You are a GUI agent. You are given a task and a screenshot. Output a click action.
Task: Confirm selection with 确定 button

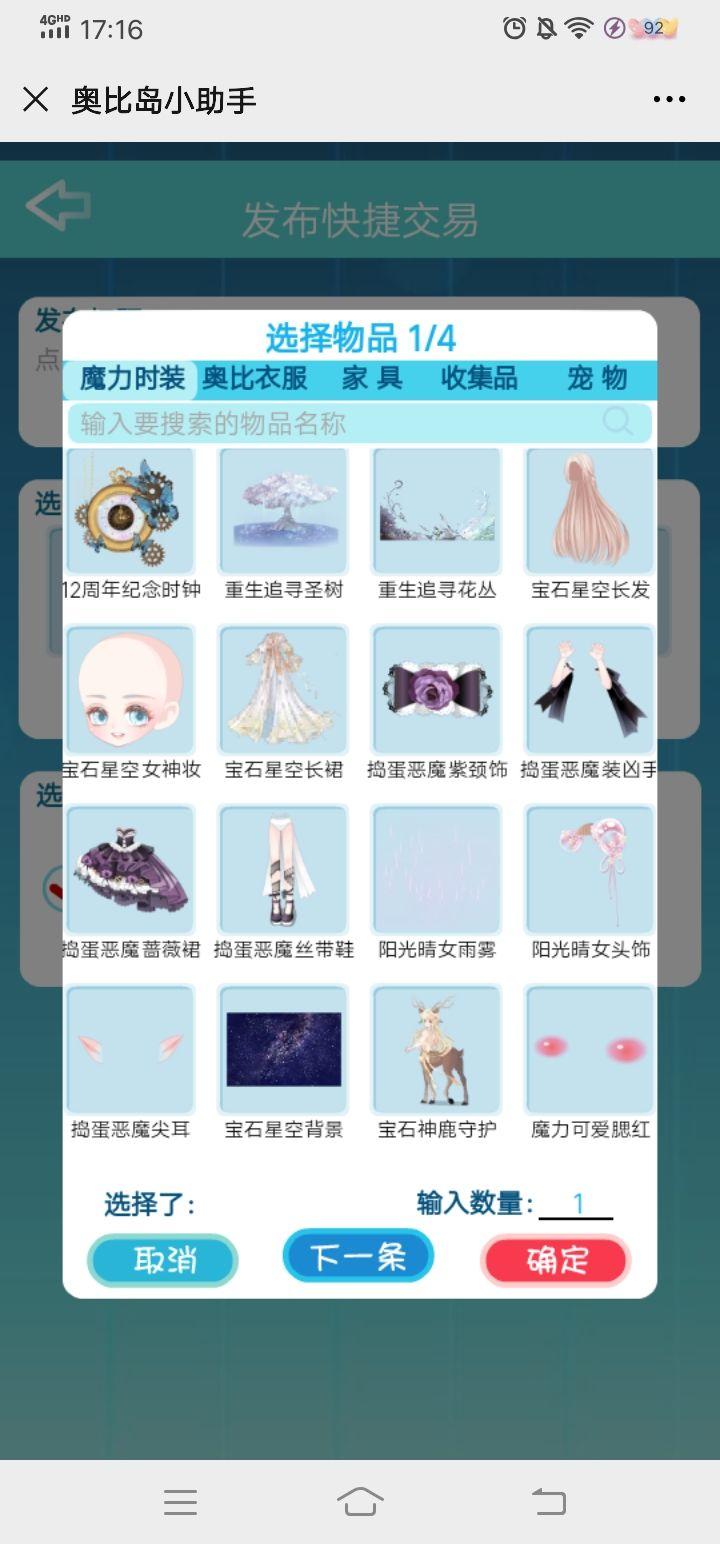(556, 1260)
